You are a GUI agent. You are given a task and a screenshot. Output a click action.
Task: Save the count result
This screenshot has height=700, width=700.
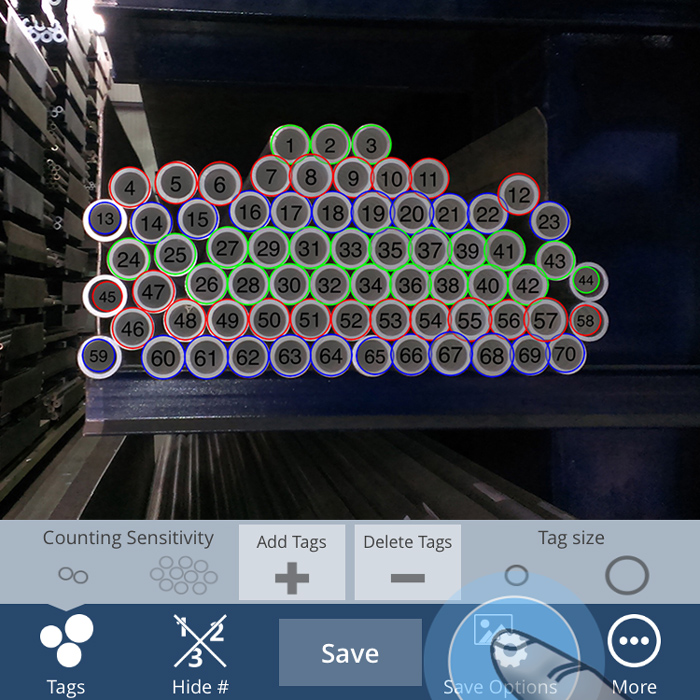coord(350,653)
